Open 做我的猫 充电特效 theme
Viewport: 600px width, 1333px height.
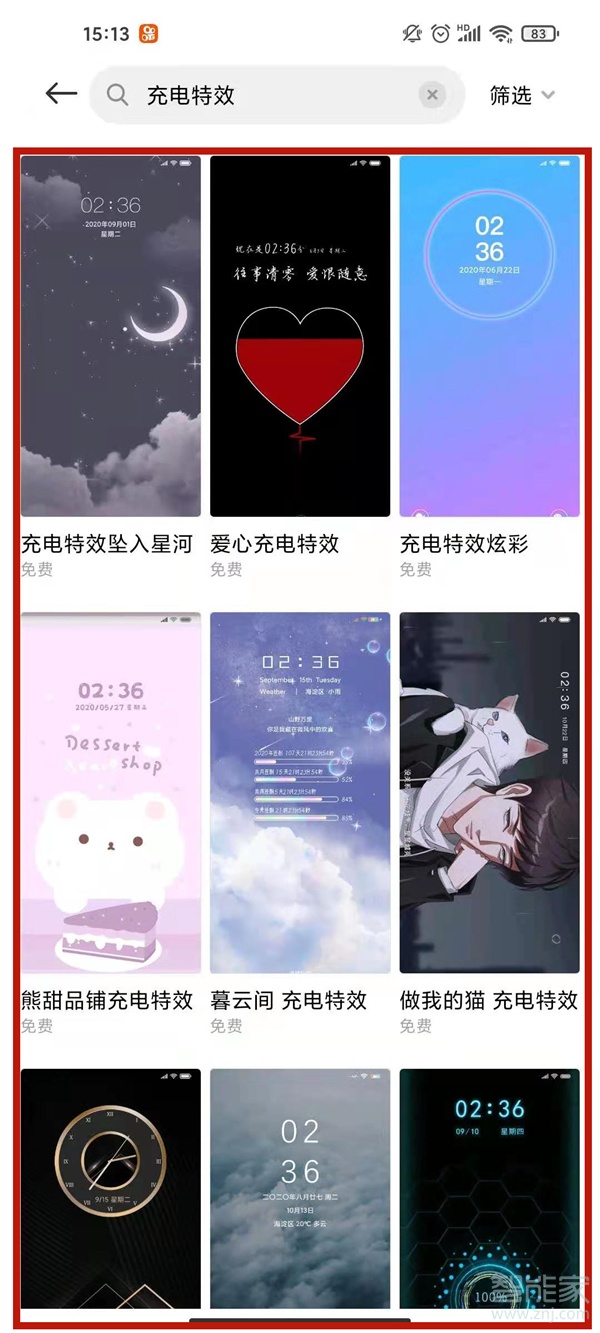(x=489, y=792)
